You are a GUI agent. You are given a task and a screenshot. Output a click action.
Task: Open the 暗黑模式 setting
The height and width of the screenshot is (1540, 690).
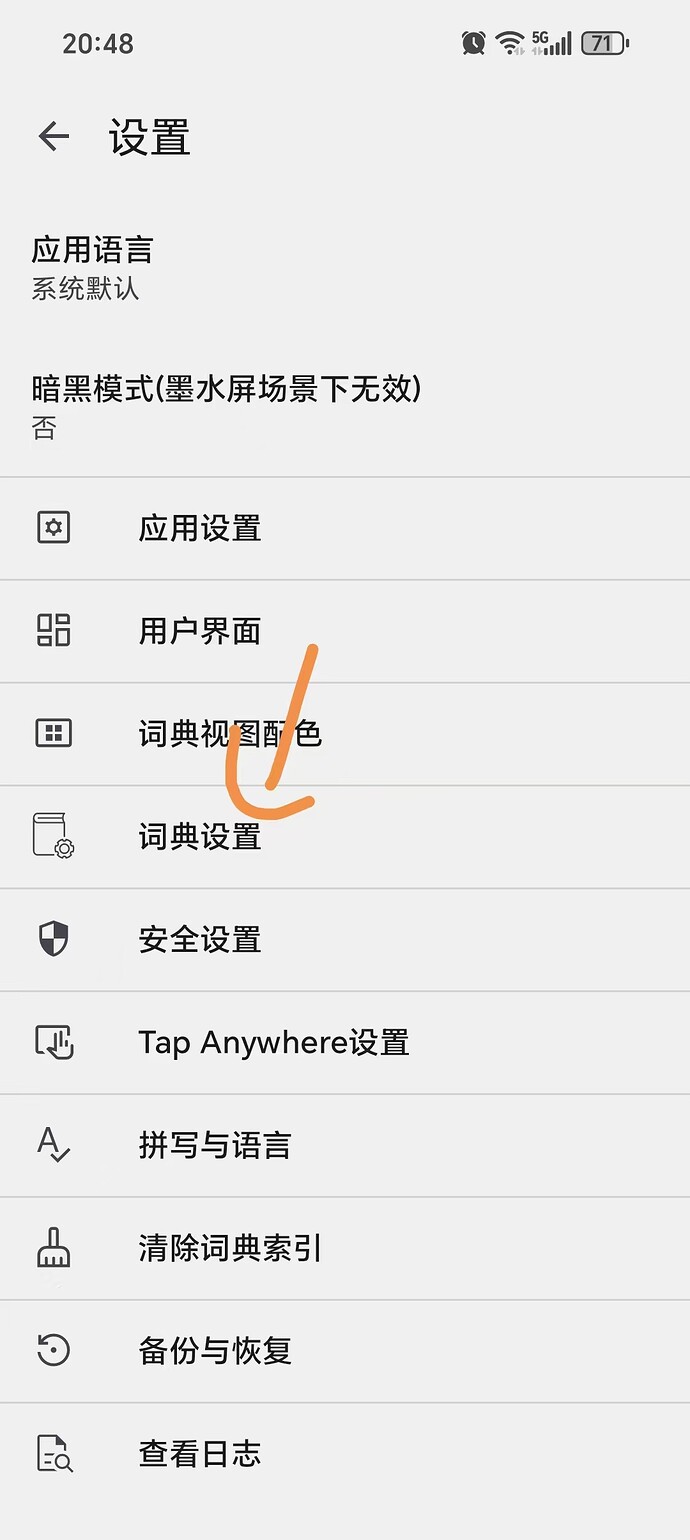(x=345, y=407)
